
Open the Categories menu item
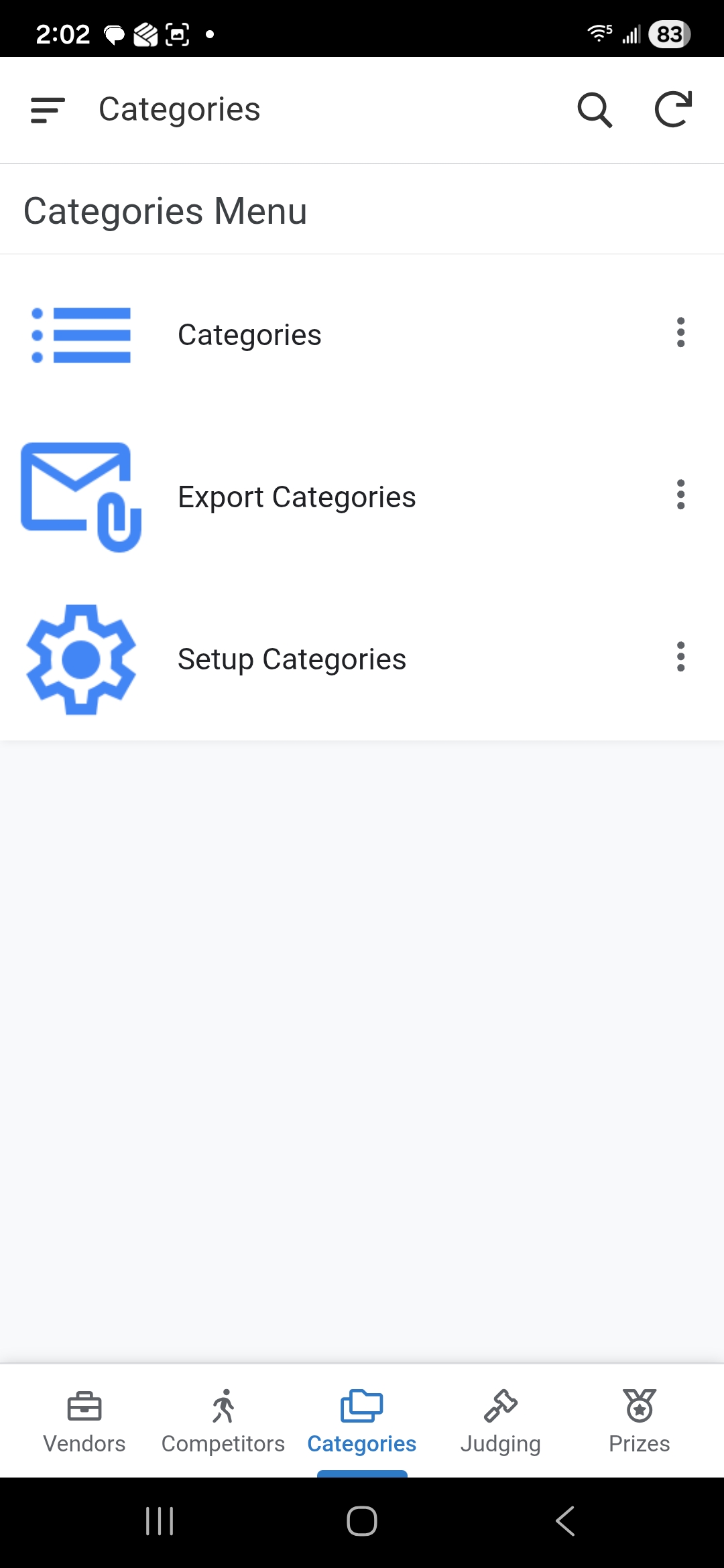click(x=250, y=335)
